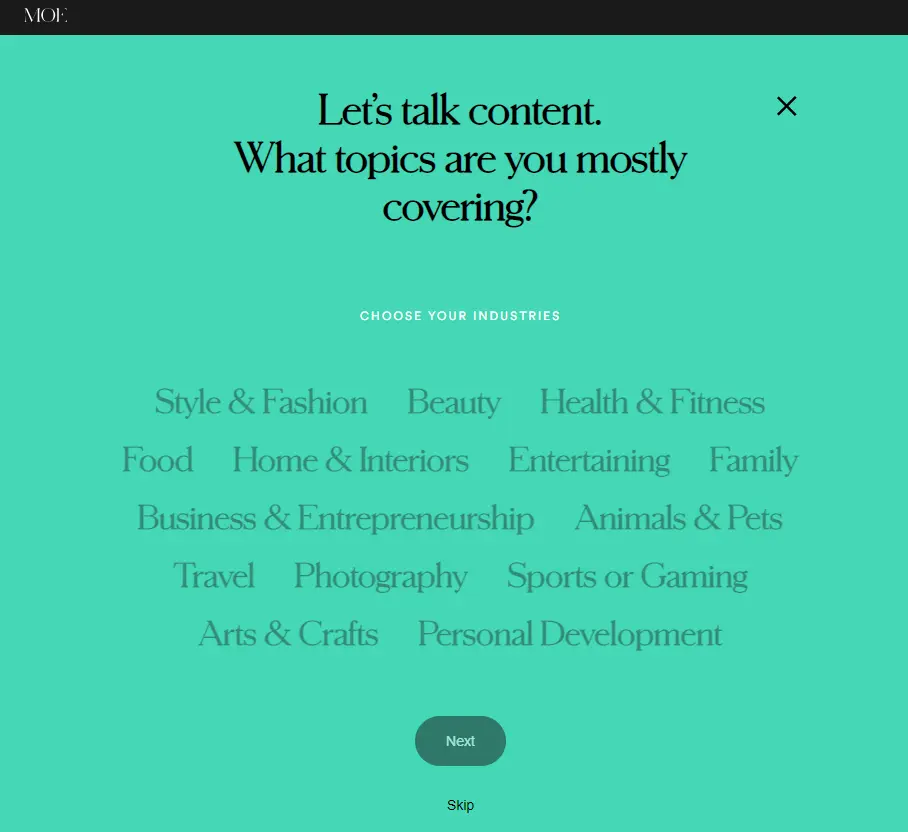This screenshot has height=832, width=908.
Task: Select the Style & Fashion industry
Action: coord(261,402)
